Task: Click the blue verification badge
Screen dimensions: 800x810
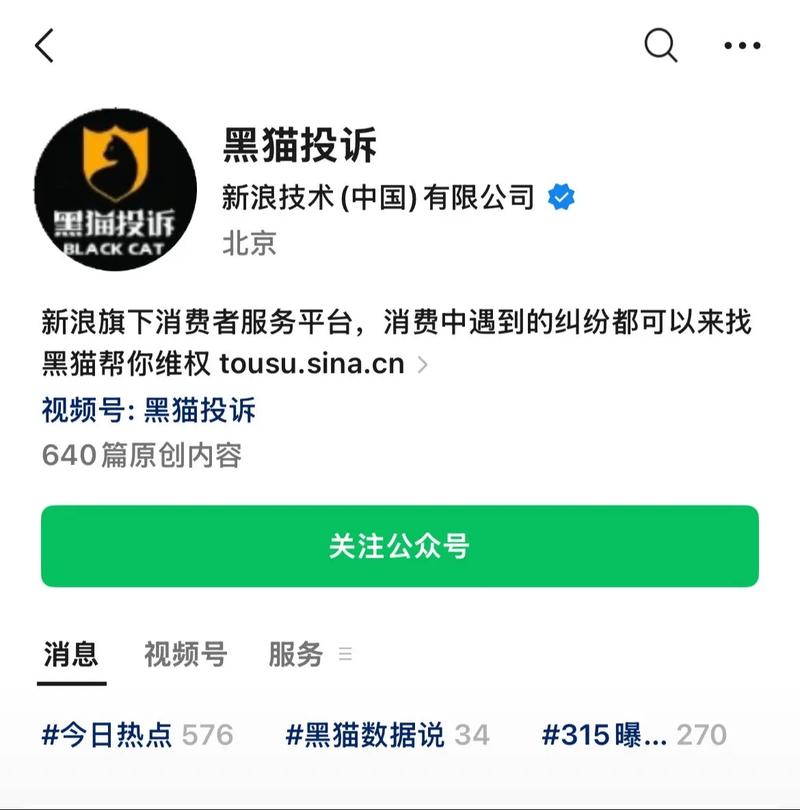Action: (563, 196)
